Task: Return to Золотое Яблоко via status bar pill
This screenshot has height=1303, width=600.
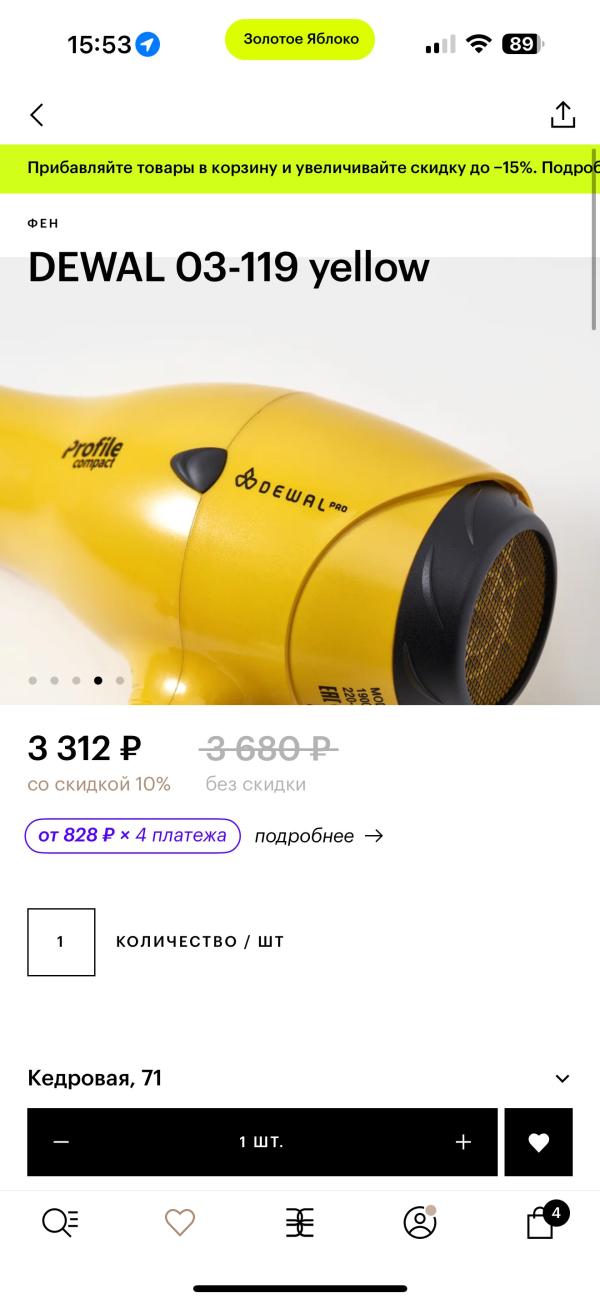Action: 300,39
